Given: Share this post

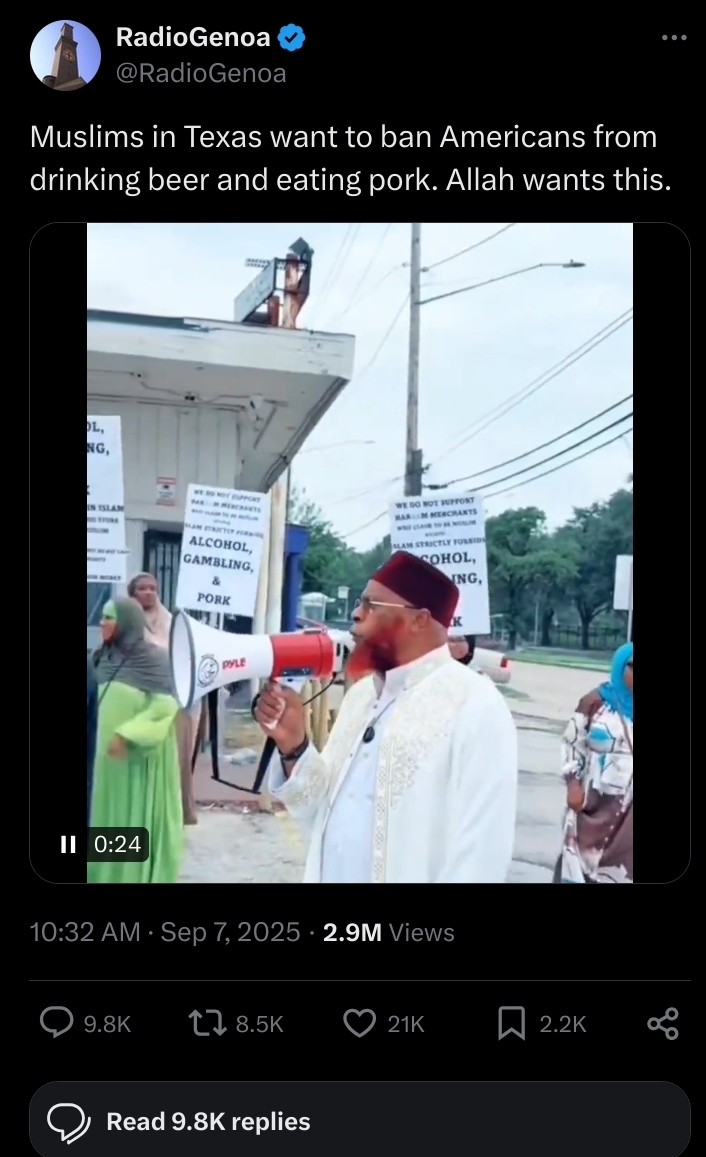Looking at the screenshot, I should pyautogui.click(x=662, y=1023).
